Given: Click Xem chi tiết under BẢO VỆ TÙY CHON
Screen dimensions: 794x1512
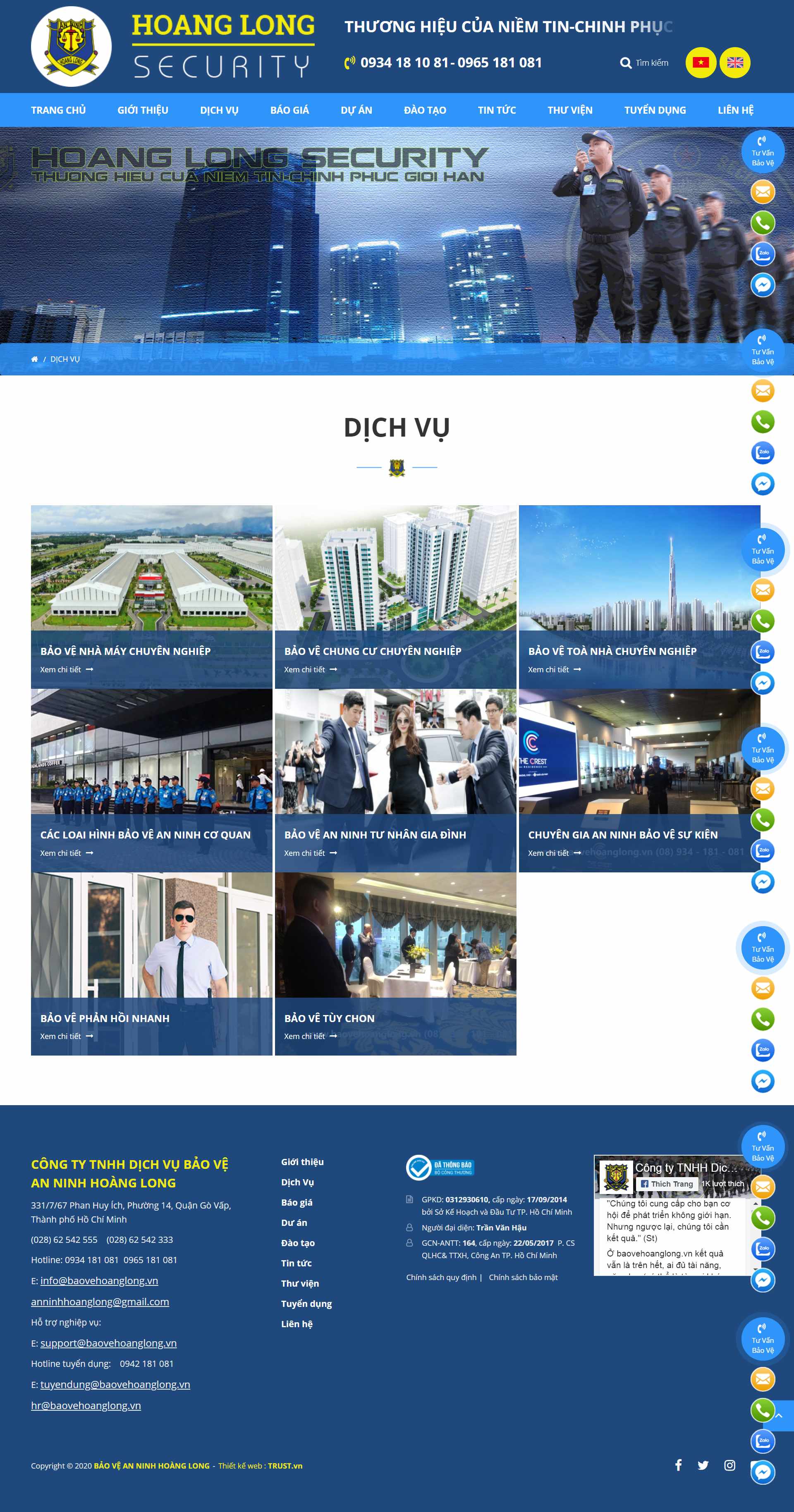Looking at the screenshot, I should click(x=304, y=1036).
